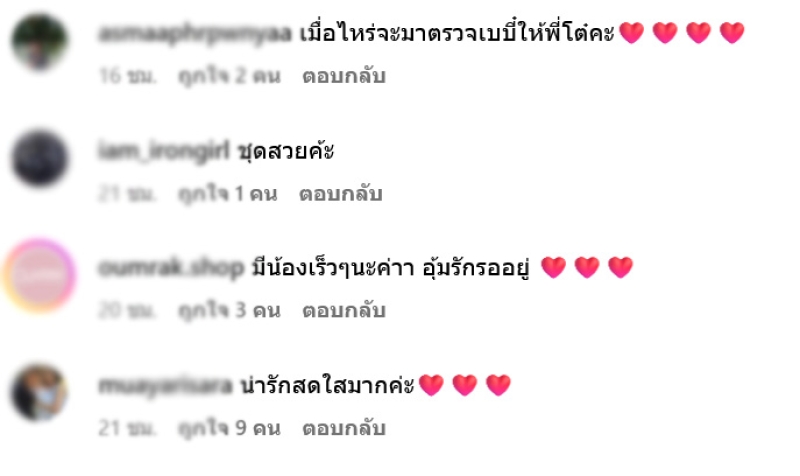Reply to comment about ตรวจเบบี้ให้พี่โต้
This screenshot has width=800, height=476.
[343, 76]
